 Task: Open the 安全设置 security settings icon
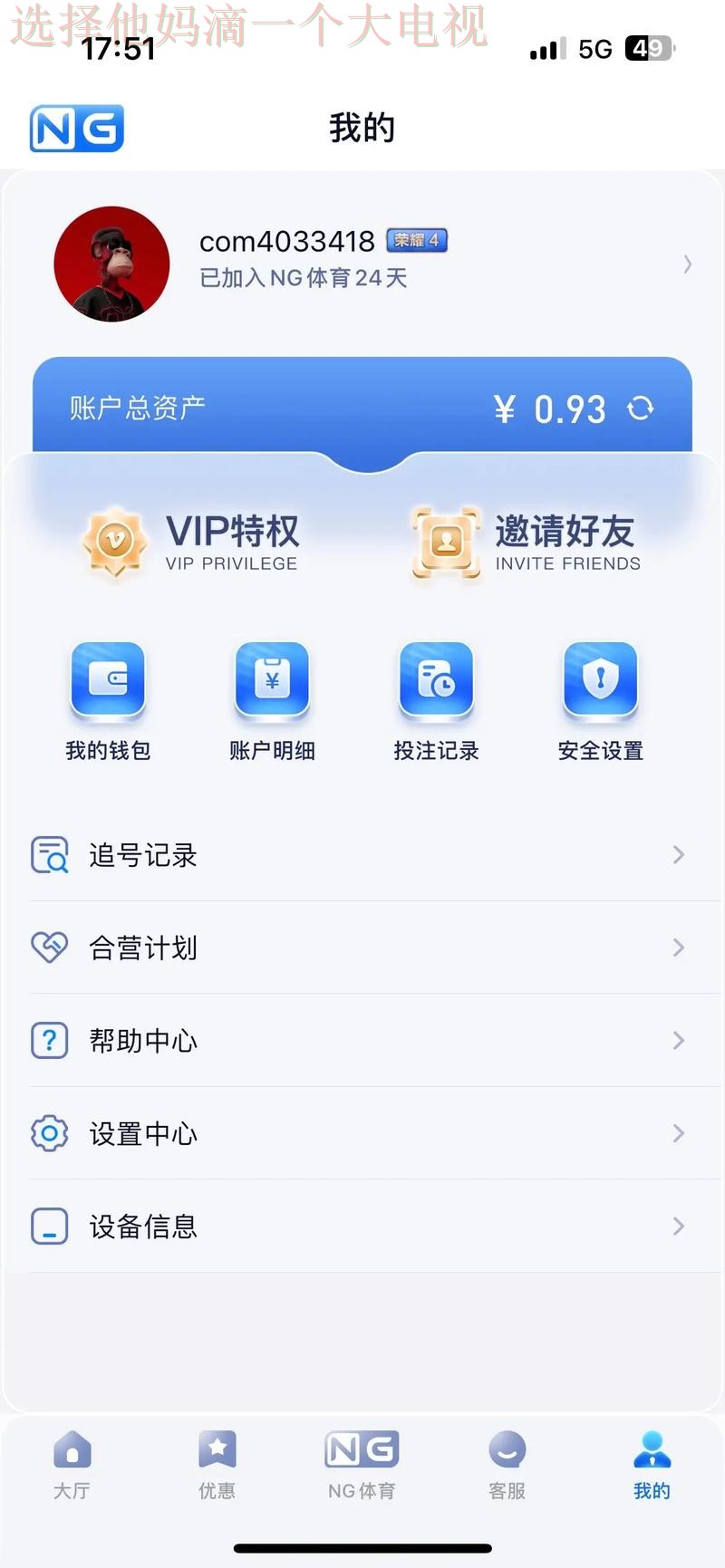[600, 682]
